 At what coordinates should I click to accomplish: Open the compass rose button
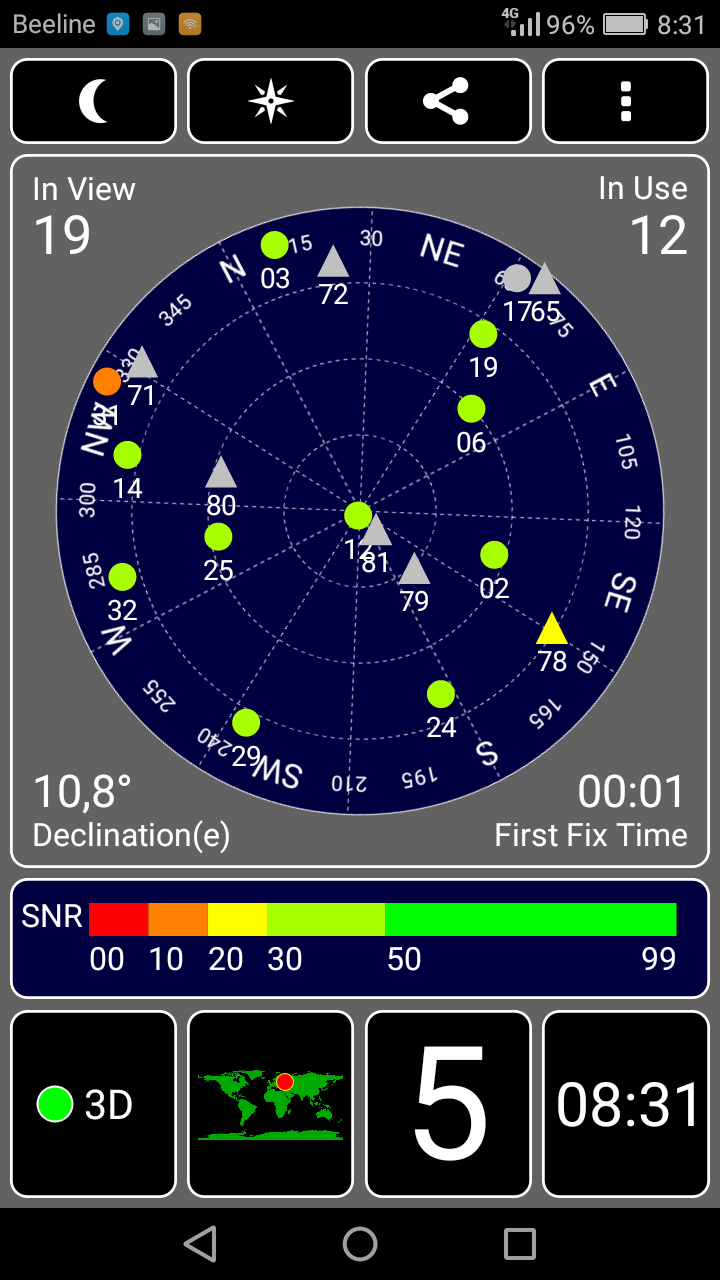pyautogui.click(x=271, y=101)
